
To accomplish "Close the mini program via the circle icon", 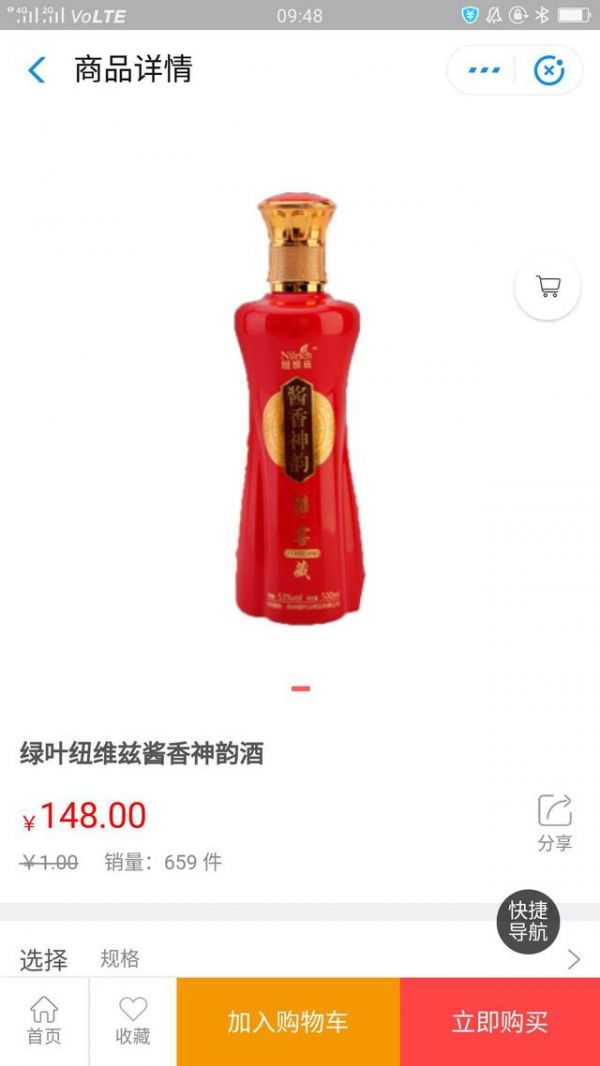I will click(x=549, y=70).
